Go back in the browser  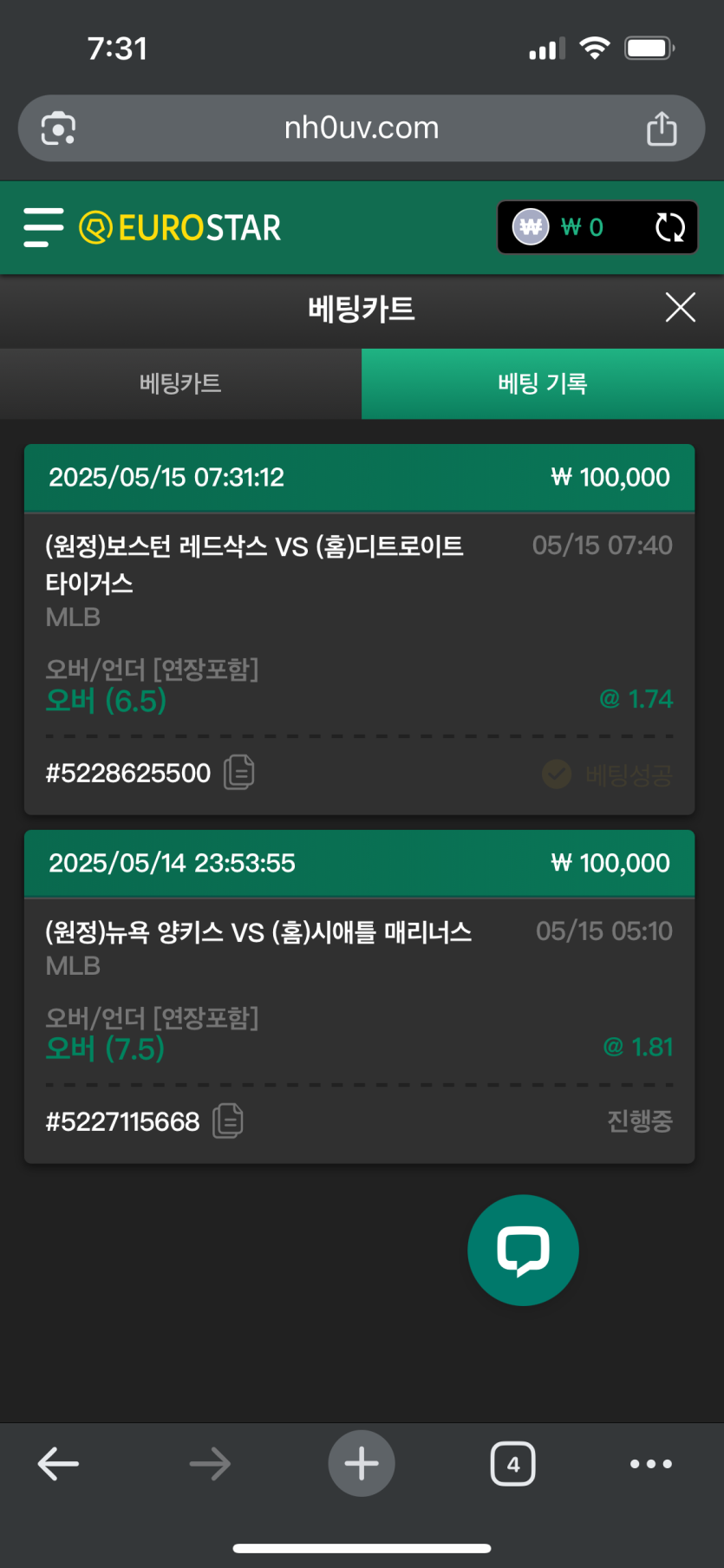(x=58, y=1464)
